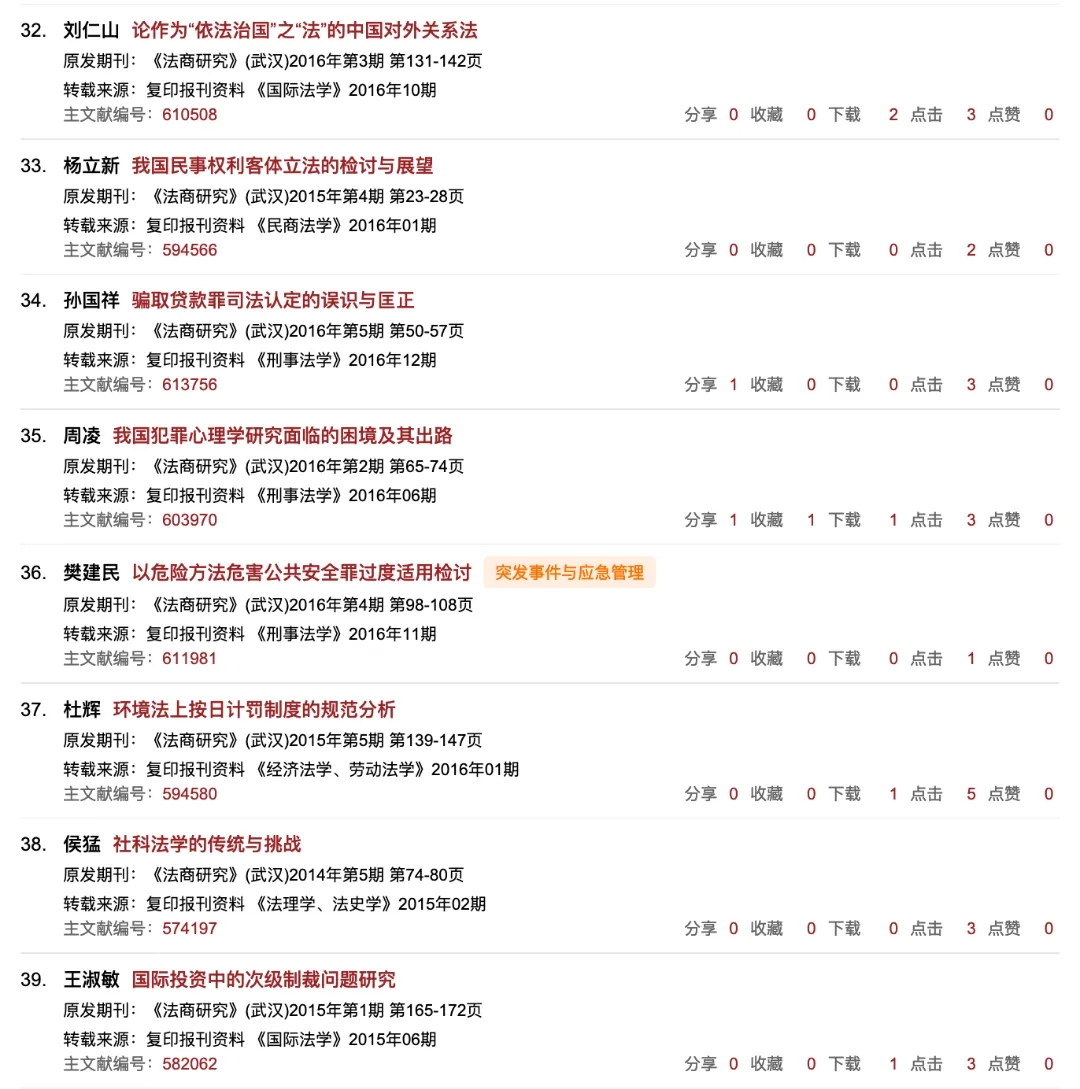Select the 突发事件与应急管理 tag
1080x1089 pixels.
[x=570, y=572]
